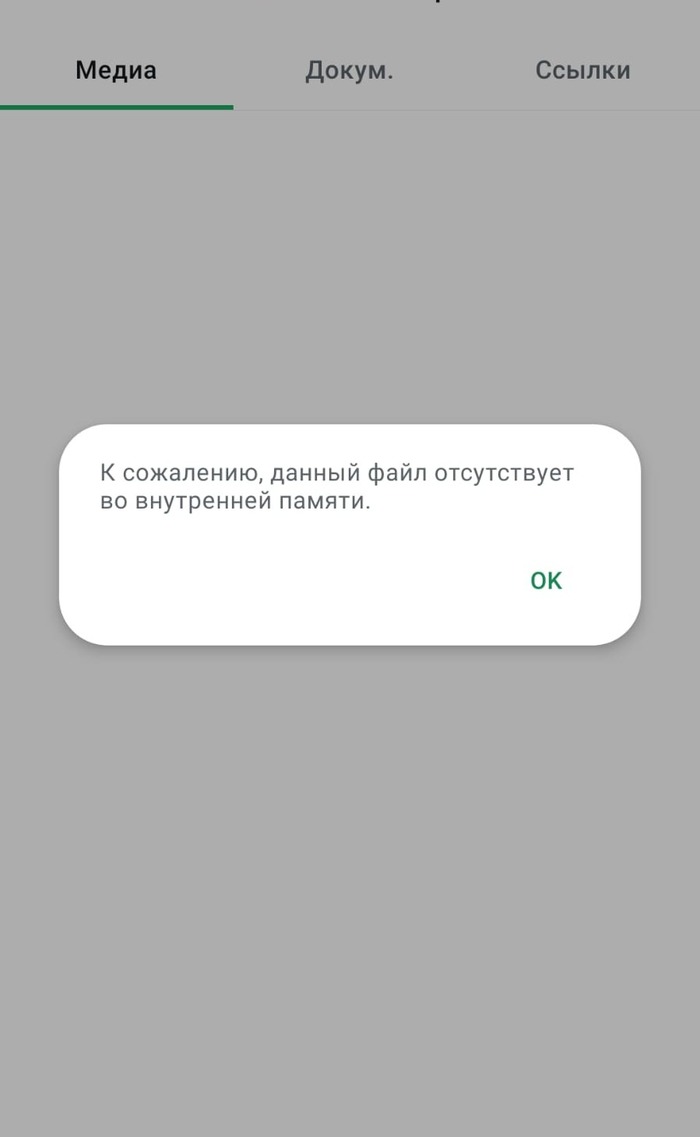
Task: Select the Медиа tab
Action: (116, 71)
